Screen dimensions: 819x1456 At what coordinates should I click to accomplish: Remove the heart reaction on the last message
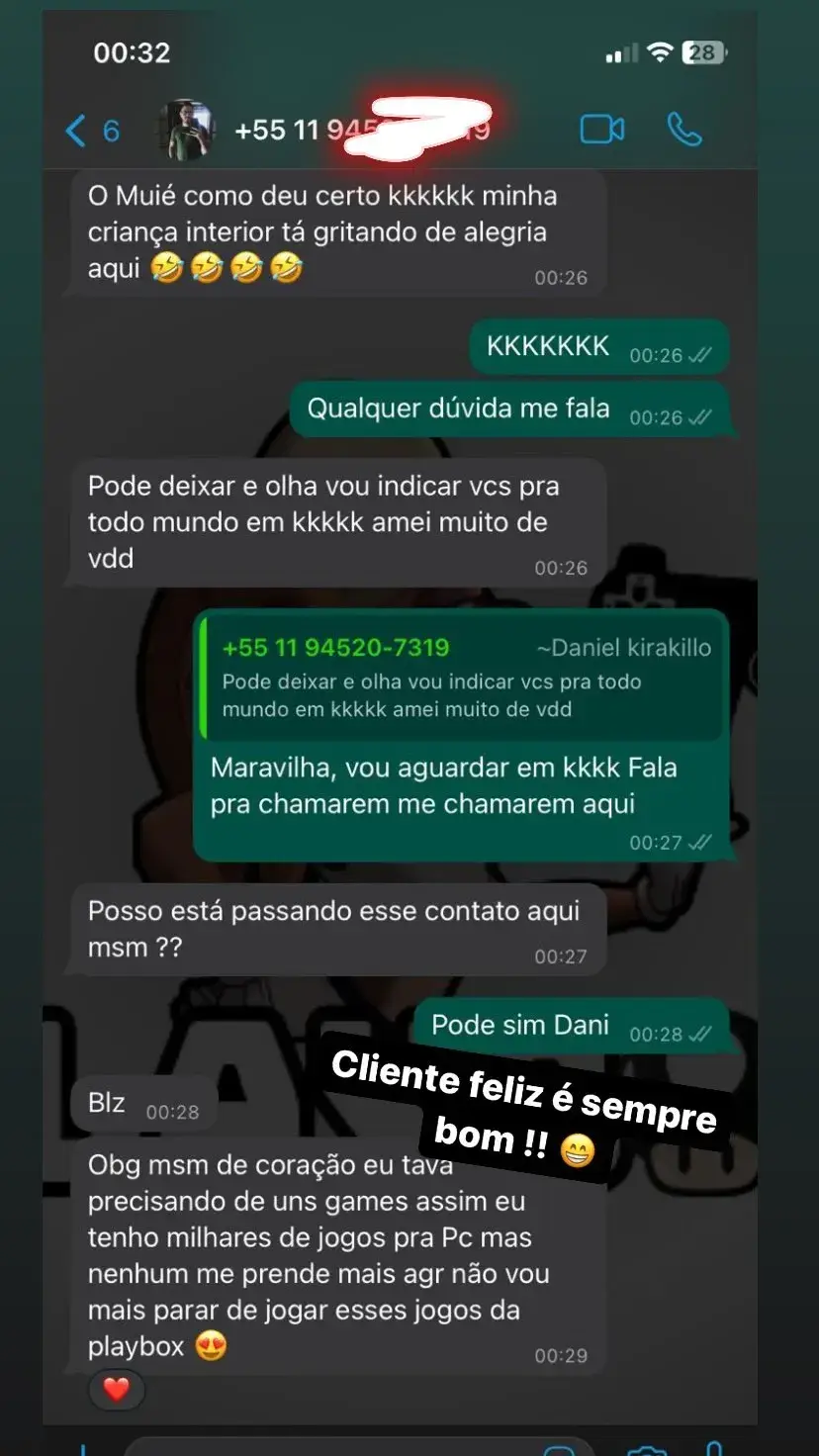(116, 1389)
